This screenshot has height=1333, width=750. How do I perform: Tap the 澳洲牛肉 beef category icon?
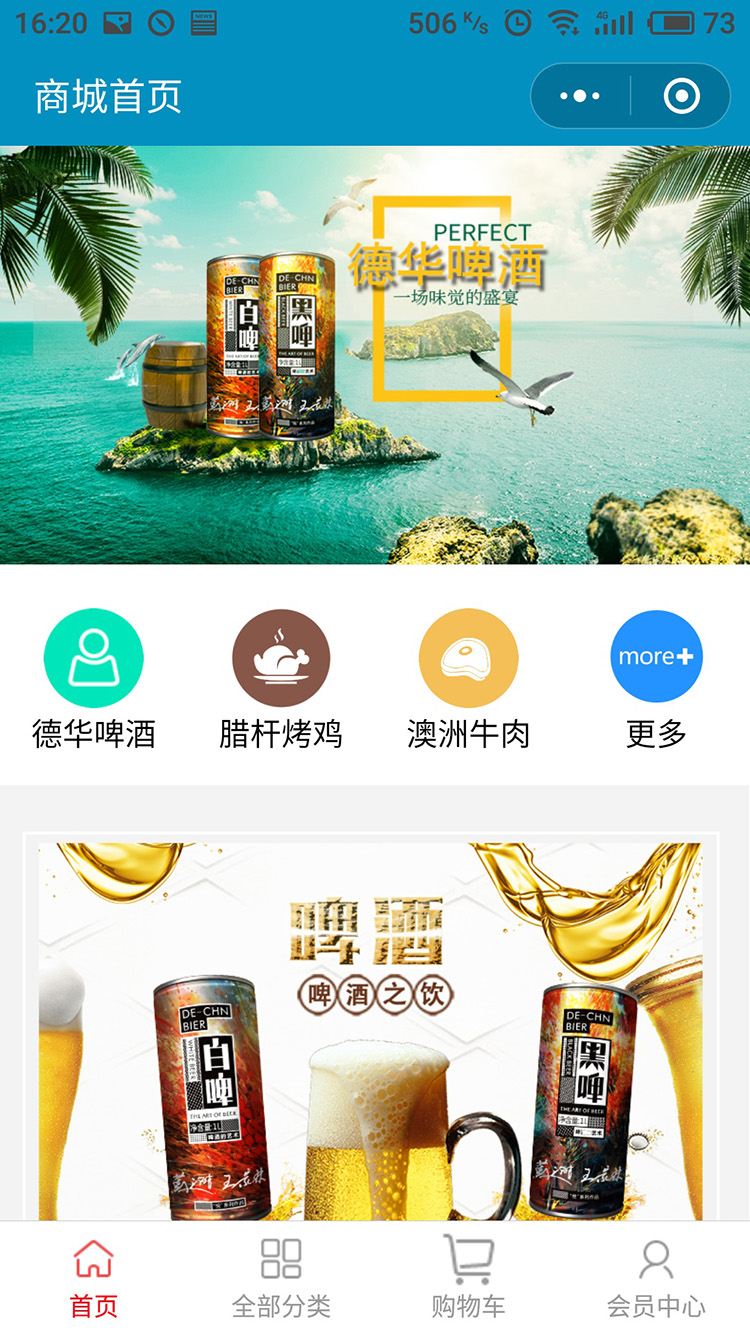469,657
